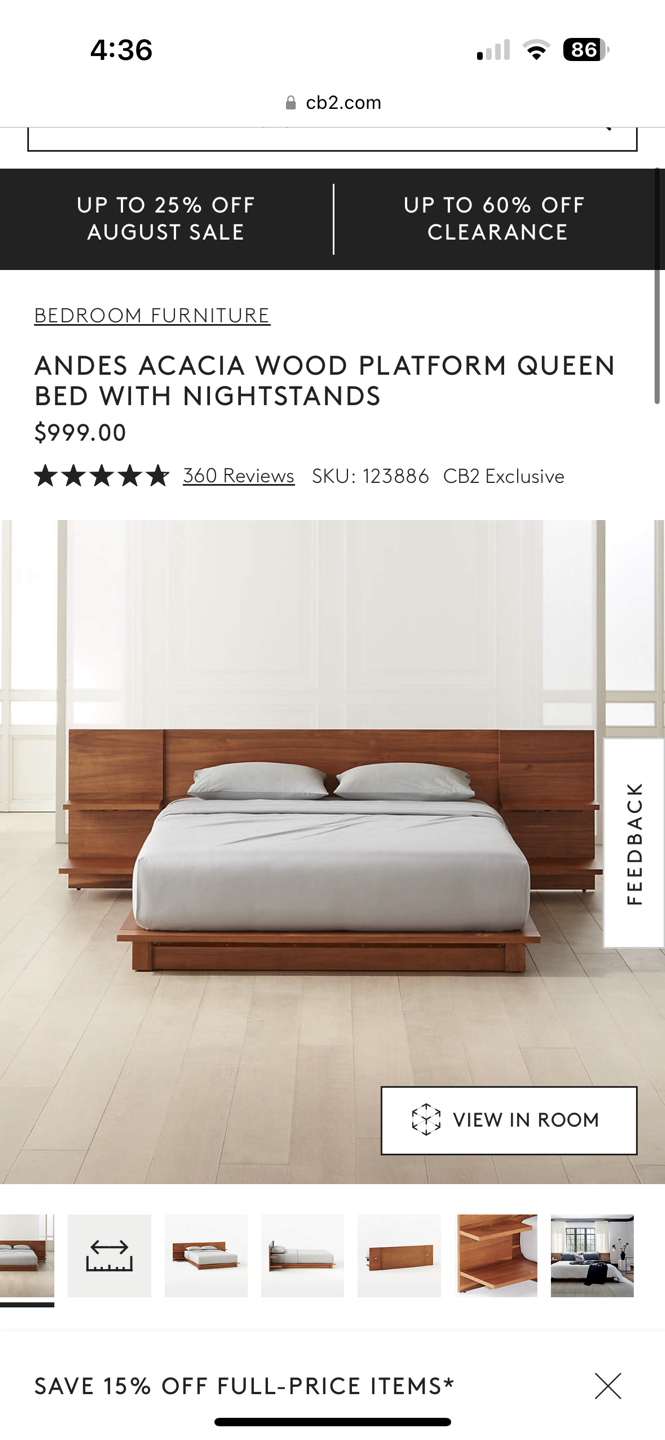This screenshot has width=665, height=1440.
Task: Open the Up to 60% off Clearance banner
Action: click(x=497, y=219)
